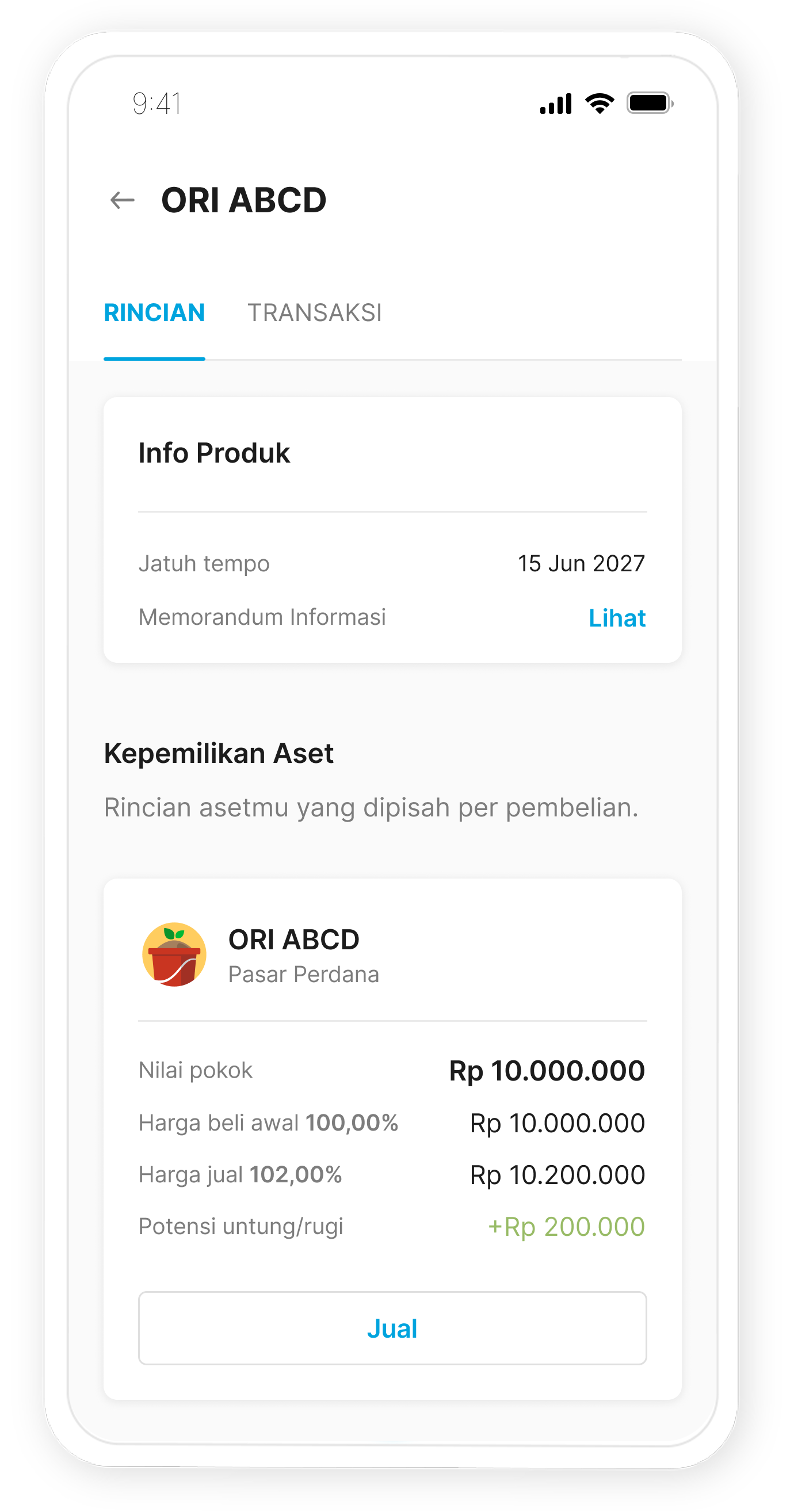
Task: Go back using the arrow icon
Action: coord(122,200)
